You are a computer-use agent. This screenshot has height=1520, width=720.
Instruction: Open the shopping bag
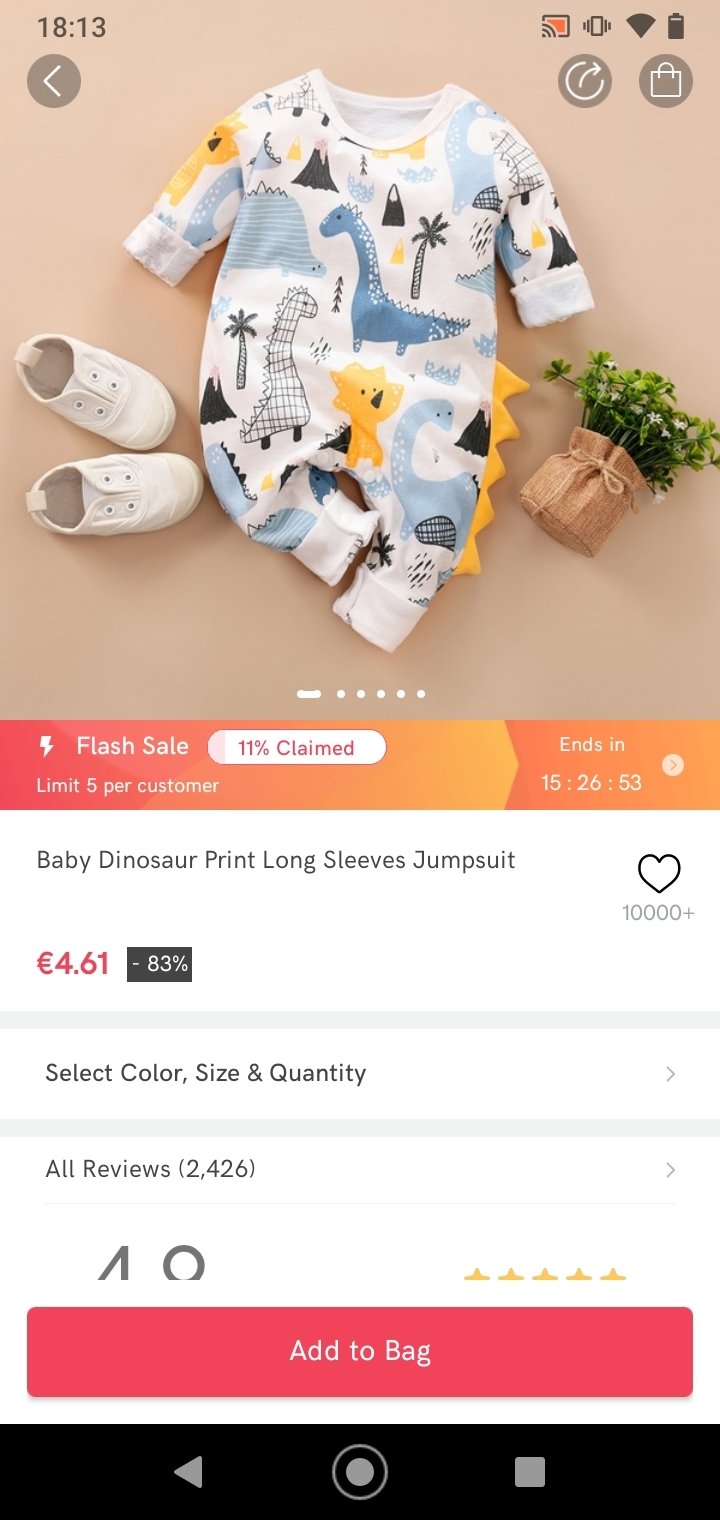(666, 81)
